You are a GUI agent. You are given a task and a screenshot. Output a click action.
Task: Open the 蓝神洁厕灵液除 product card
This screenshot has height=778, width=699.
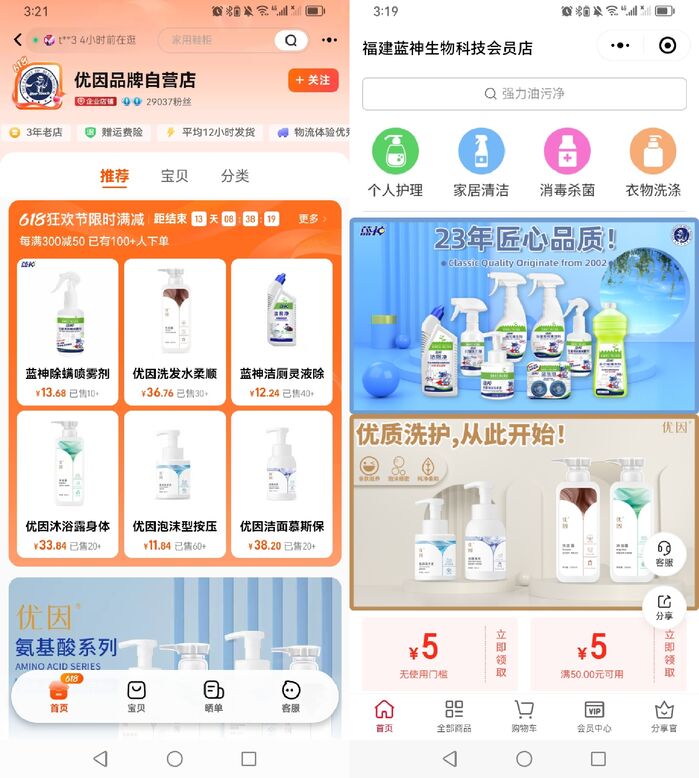pyautogui.click(x=282, y=330)
